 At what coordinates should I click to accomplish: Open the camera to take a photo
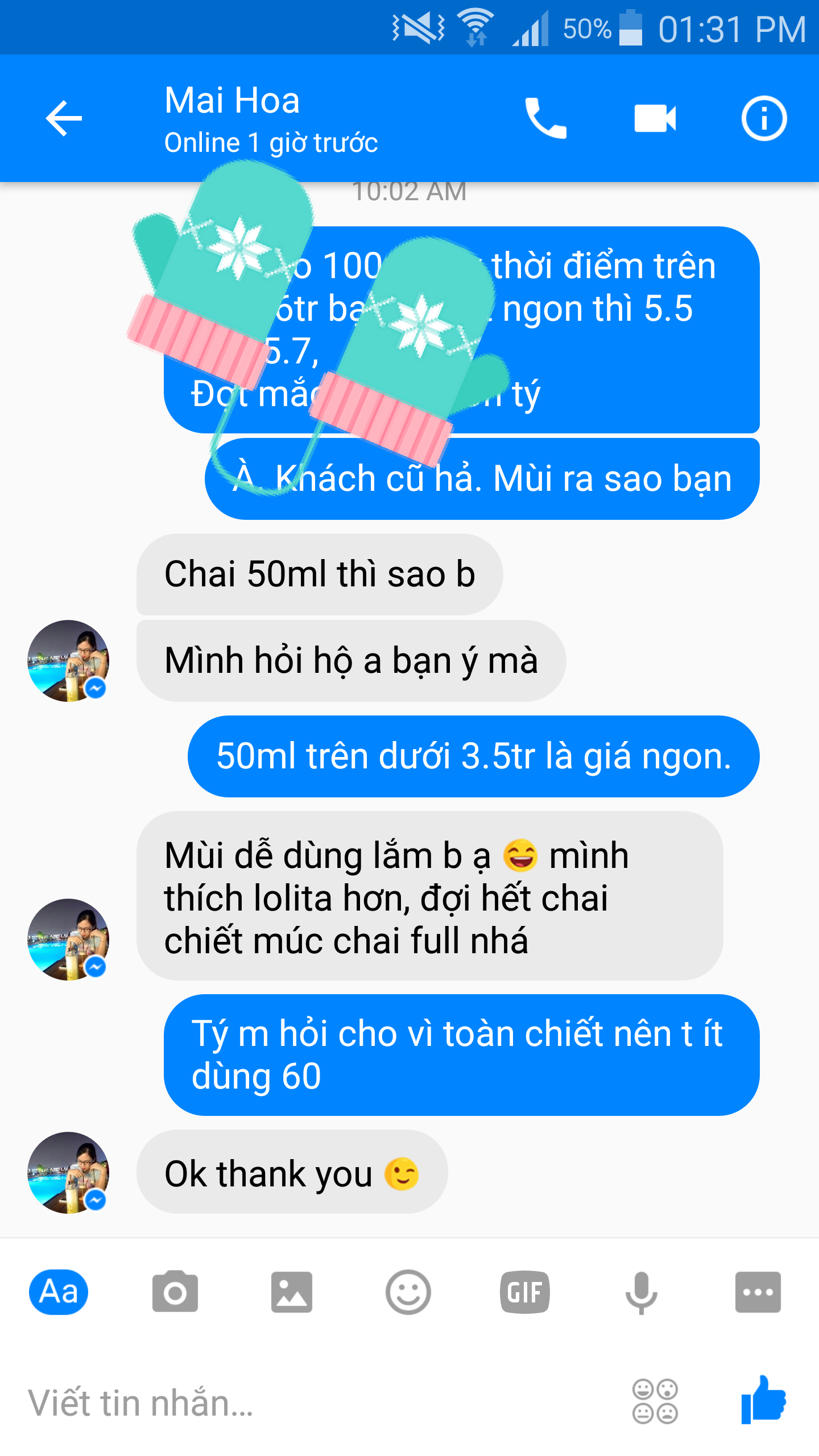[175, 1292]
